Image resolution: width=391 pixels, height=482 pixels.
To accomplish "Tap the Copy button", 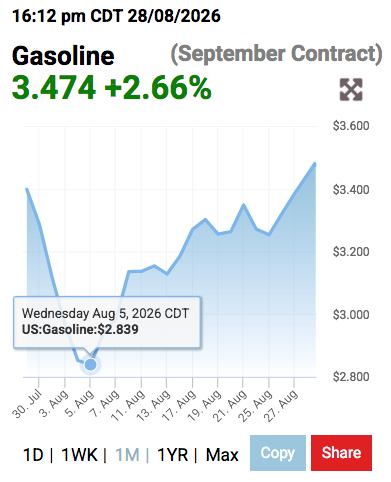I will coord(278,453).
